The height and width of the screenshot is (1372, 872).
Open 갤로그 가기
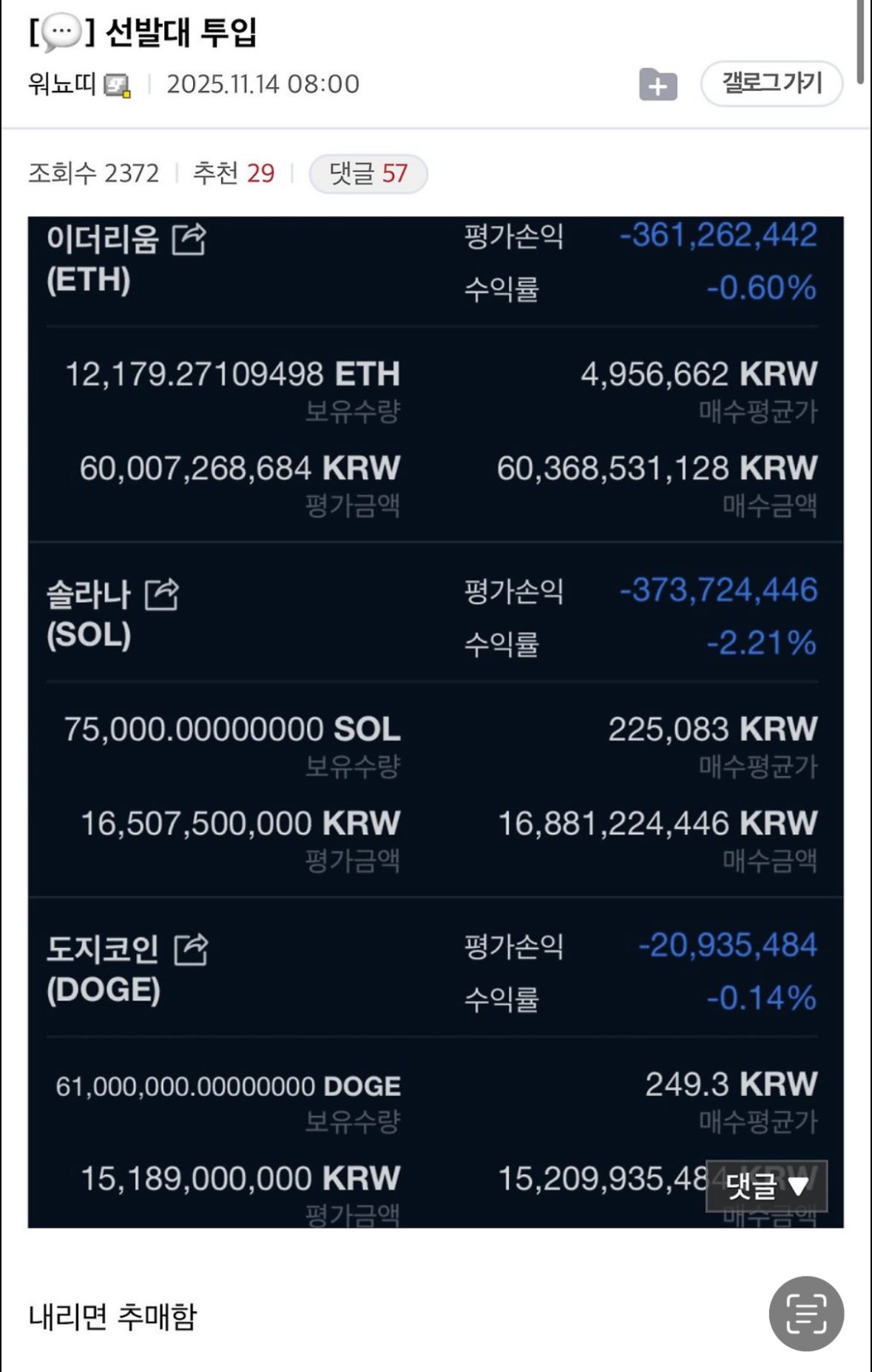click(770, 84)
